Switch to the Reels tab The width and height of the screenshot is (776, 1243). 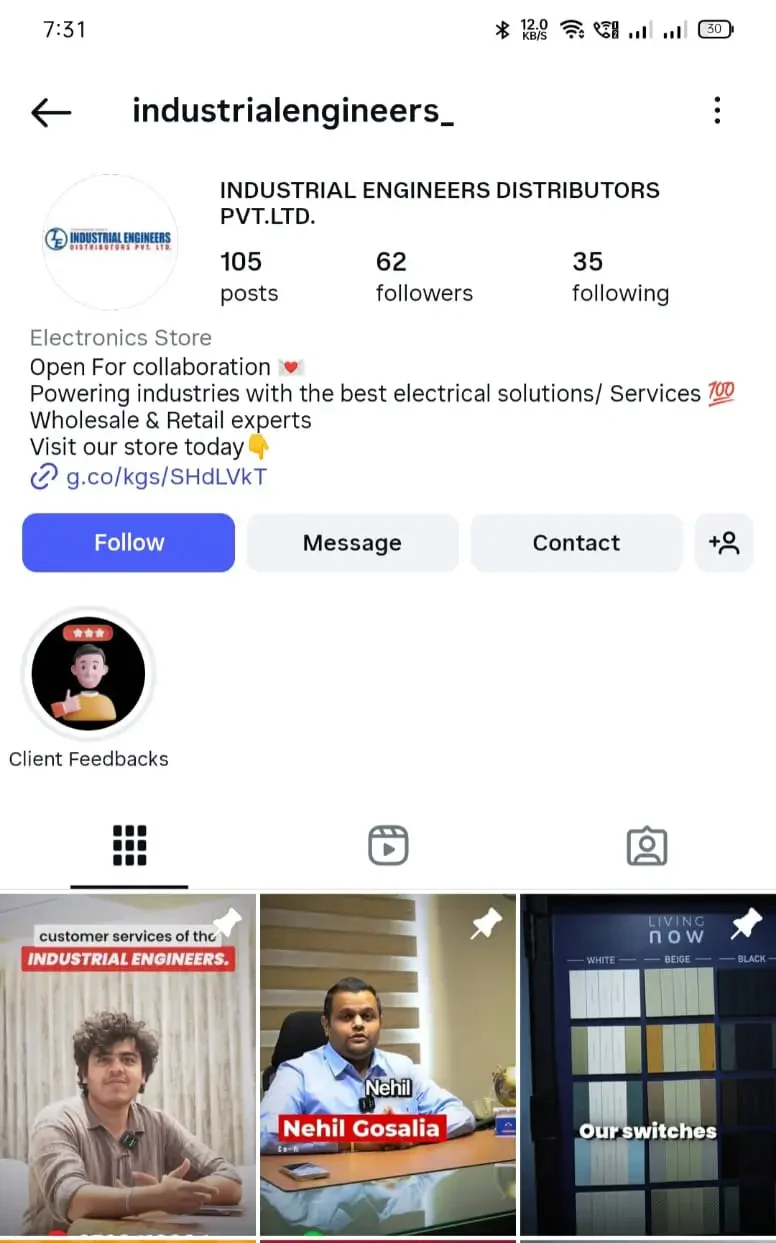pos(388,846)
